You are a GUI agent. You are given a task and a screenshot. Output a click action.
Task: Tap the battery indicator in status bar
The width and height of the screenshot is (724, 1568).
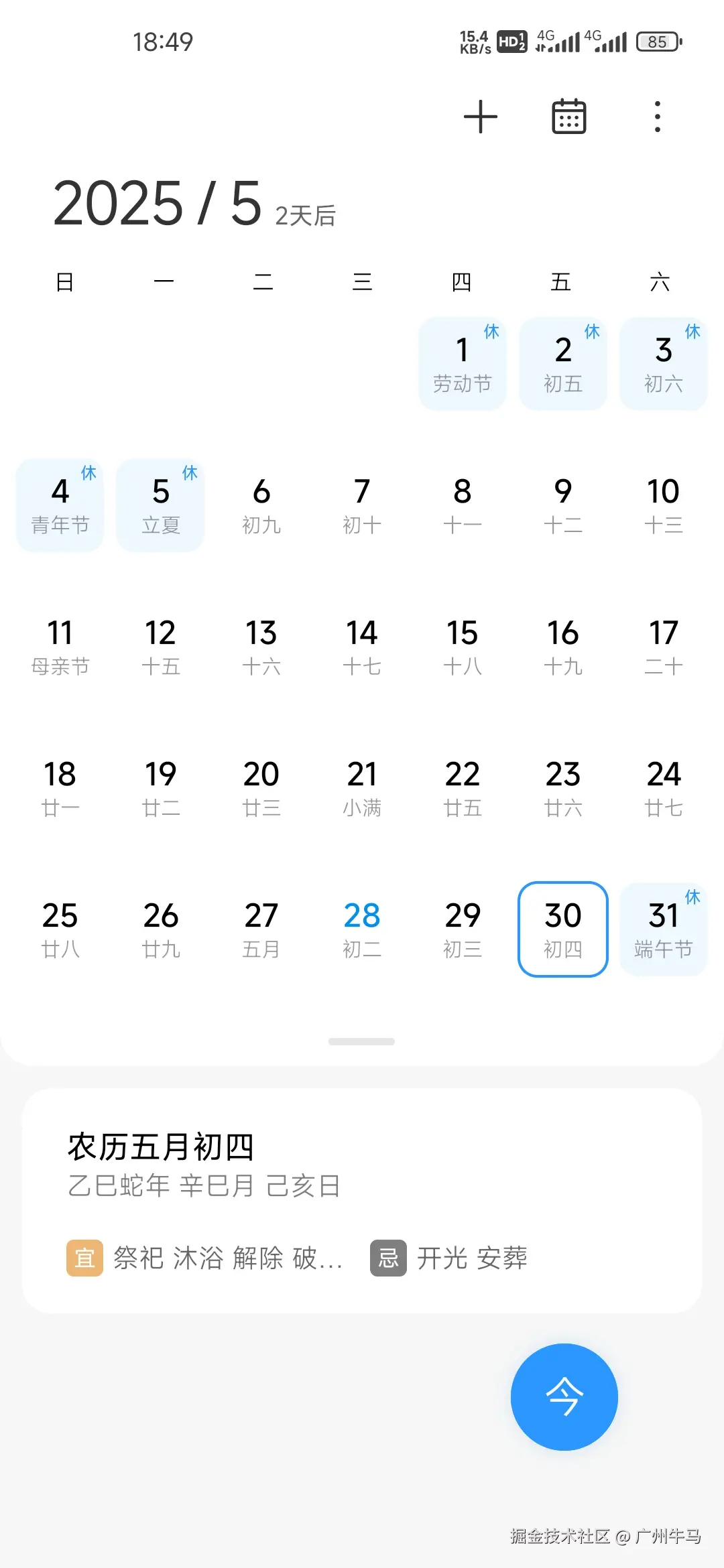658,42
